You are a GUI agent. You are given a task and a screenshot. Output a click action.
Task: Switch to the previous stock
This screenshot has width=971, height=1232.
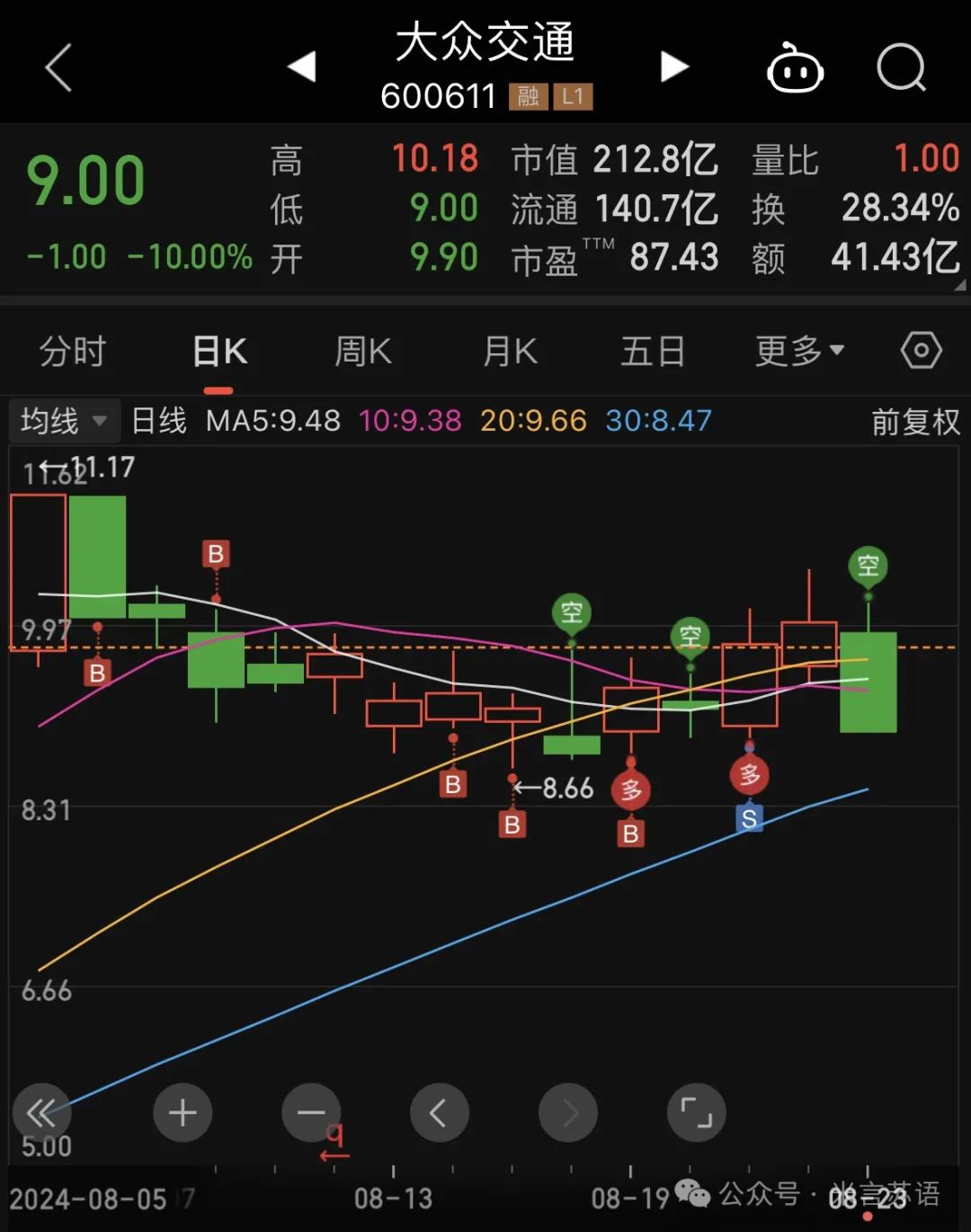click(302, 67)
